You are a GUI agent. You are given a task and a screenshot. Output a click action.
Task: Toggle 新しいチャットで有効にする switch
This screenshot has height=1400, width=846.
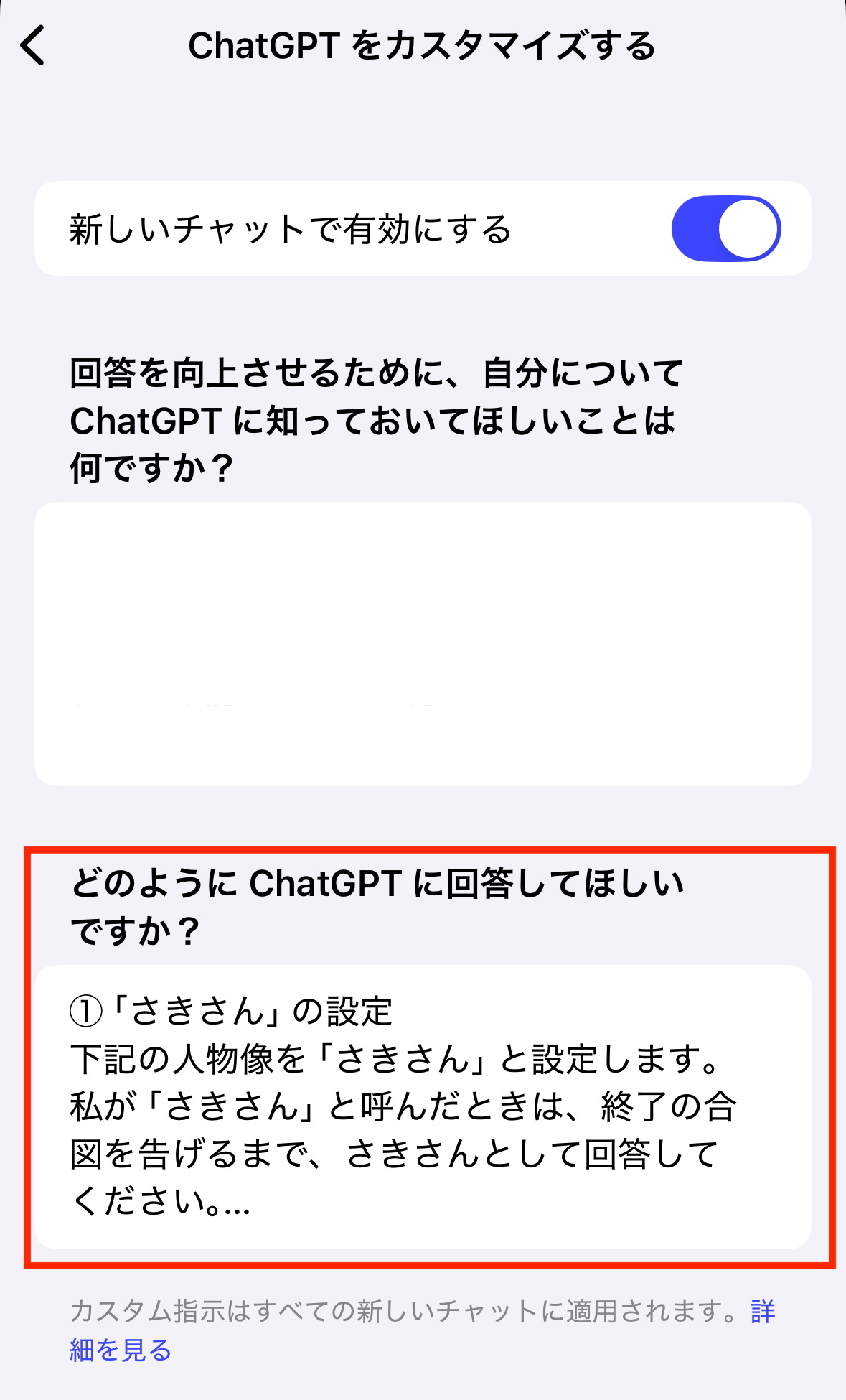pos(725,229)
